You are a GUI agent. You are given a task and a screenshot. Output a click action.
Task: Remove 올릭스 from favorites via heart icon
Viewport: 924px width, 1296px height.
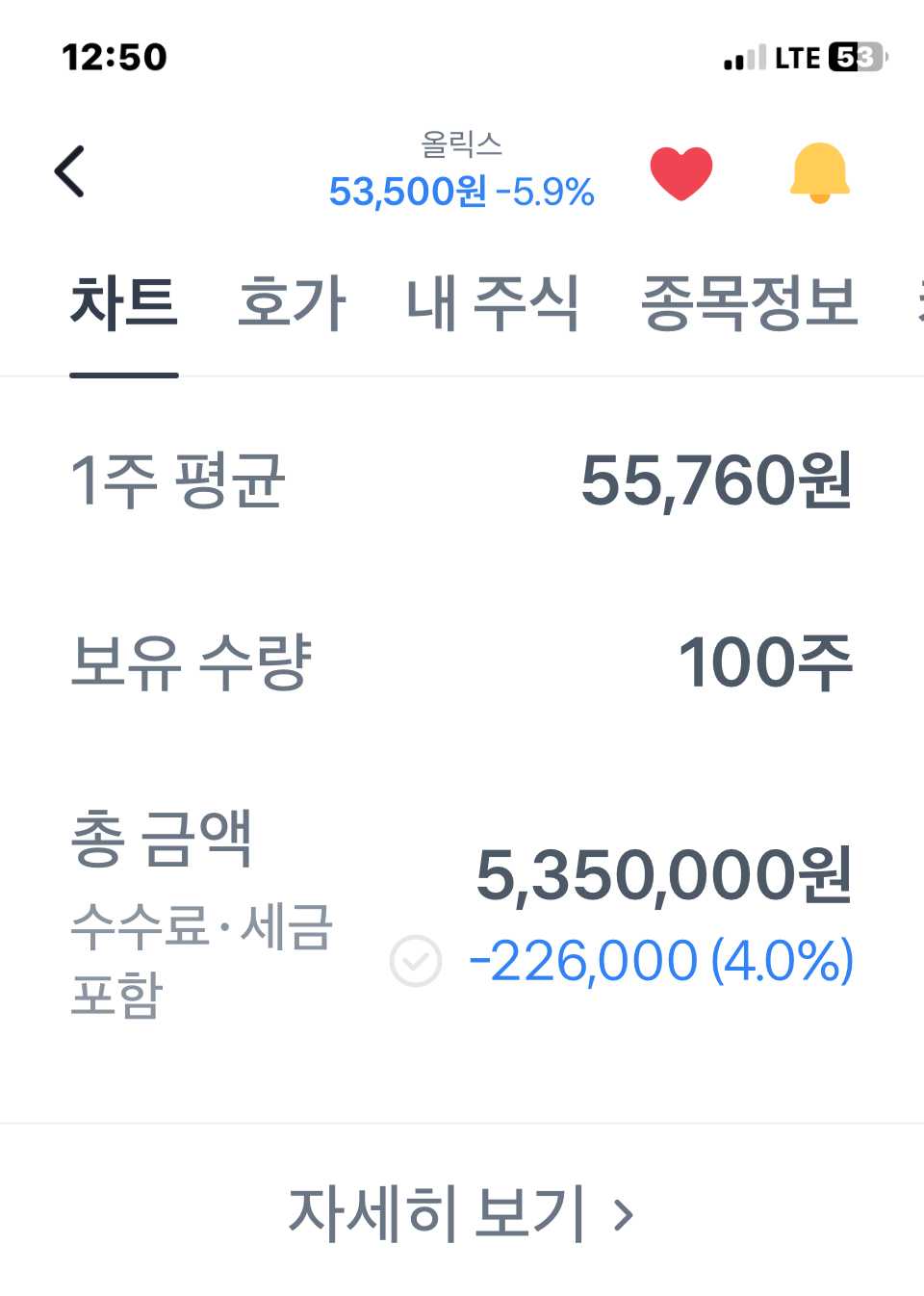(680, 173)
